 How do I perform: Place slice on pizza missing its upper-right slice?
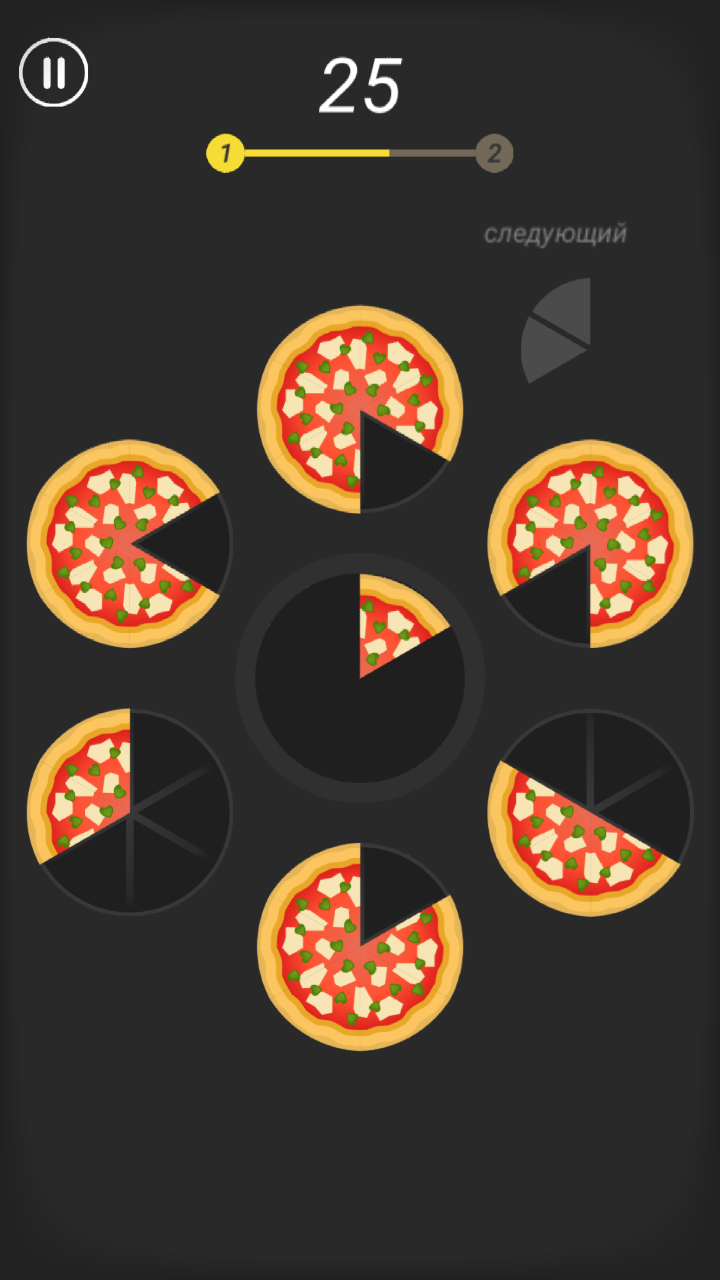pos(359,946)
